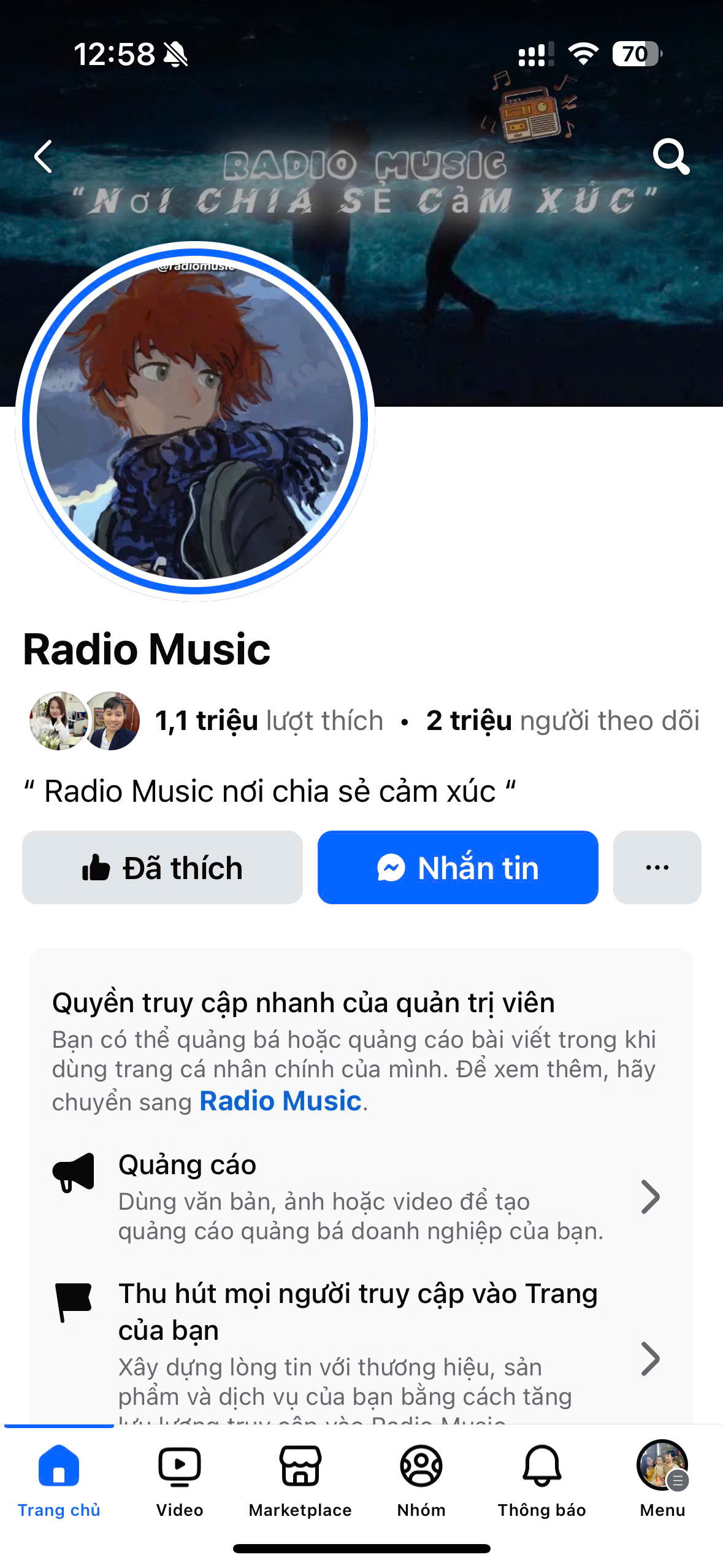
Task: Switch to the Video tab
Action: [x=180, y=1480]
